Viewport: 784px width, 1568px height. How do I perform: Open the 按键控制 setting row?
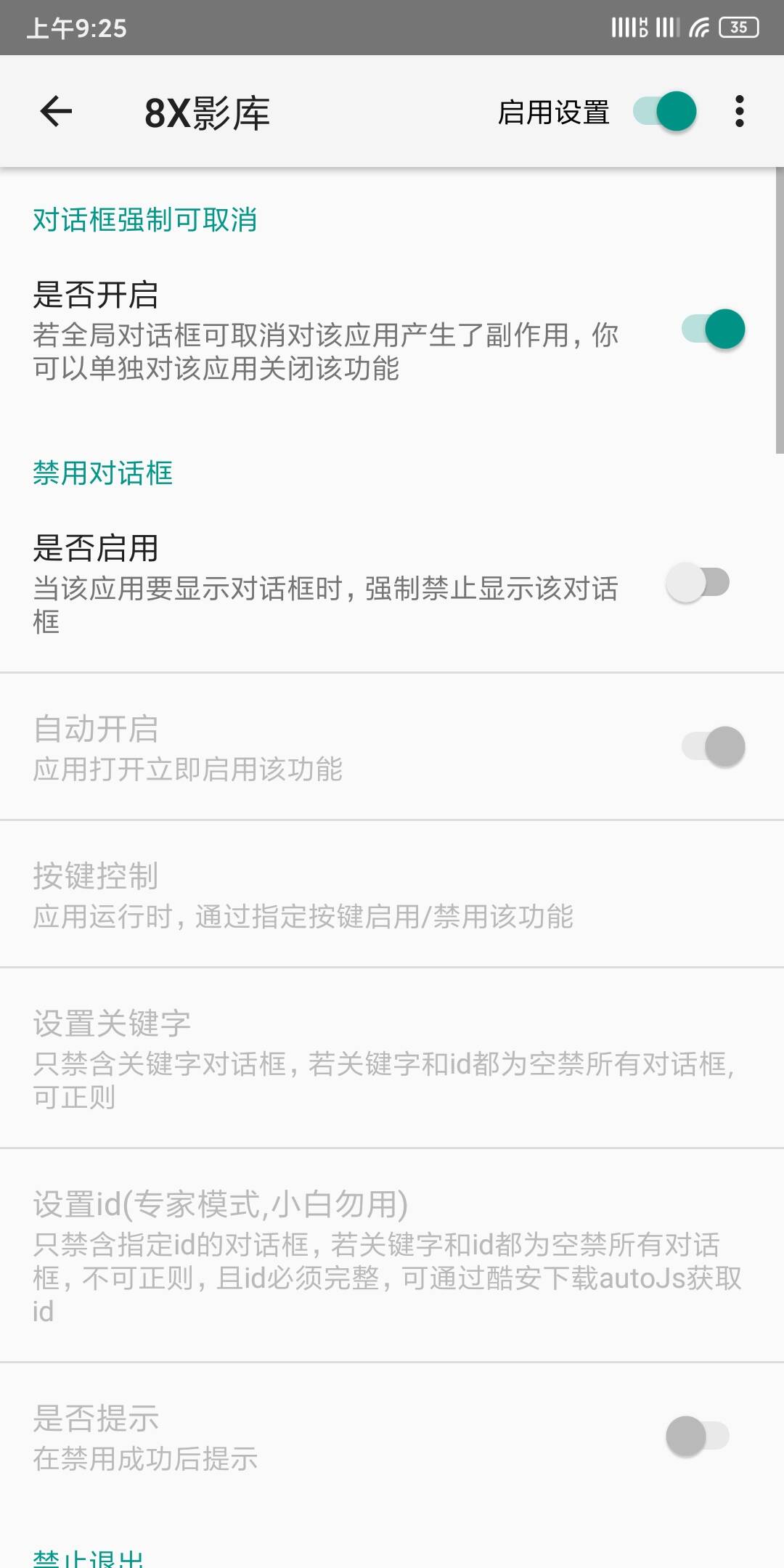392,894
